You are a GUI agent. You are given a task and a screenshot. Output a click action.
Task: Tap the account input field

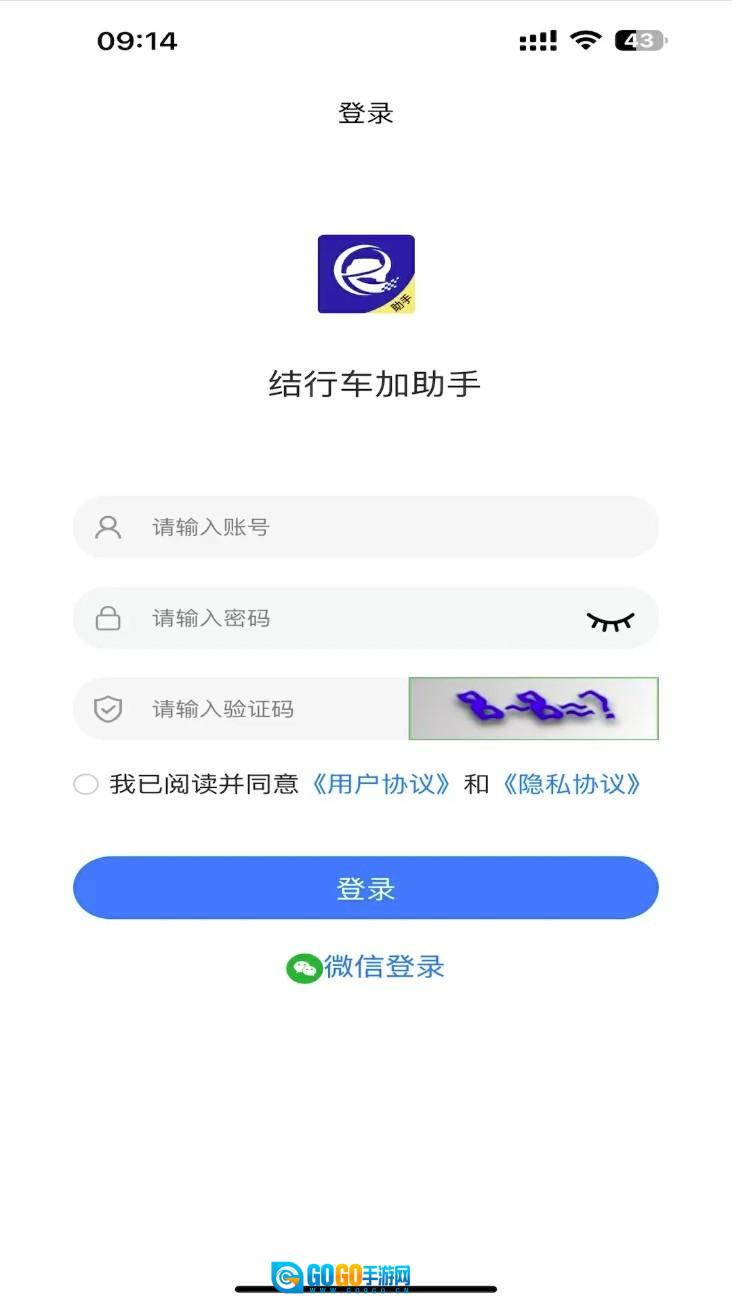pyautogui.click(x=380, y=527)
